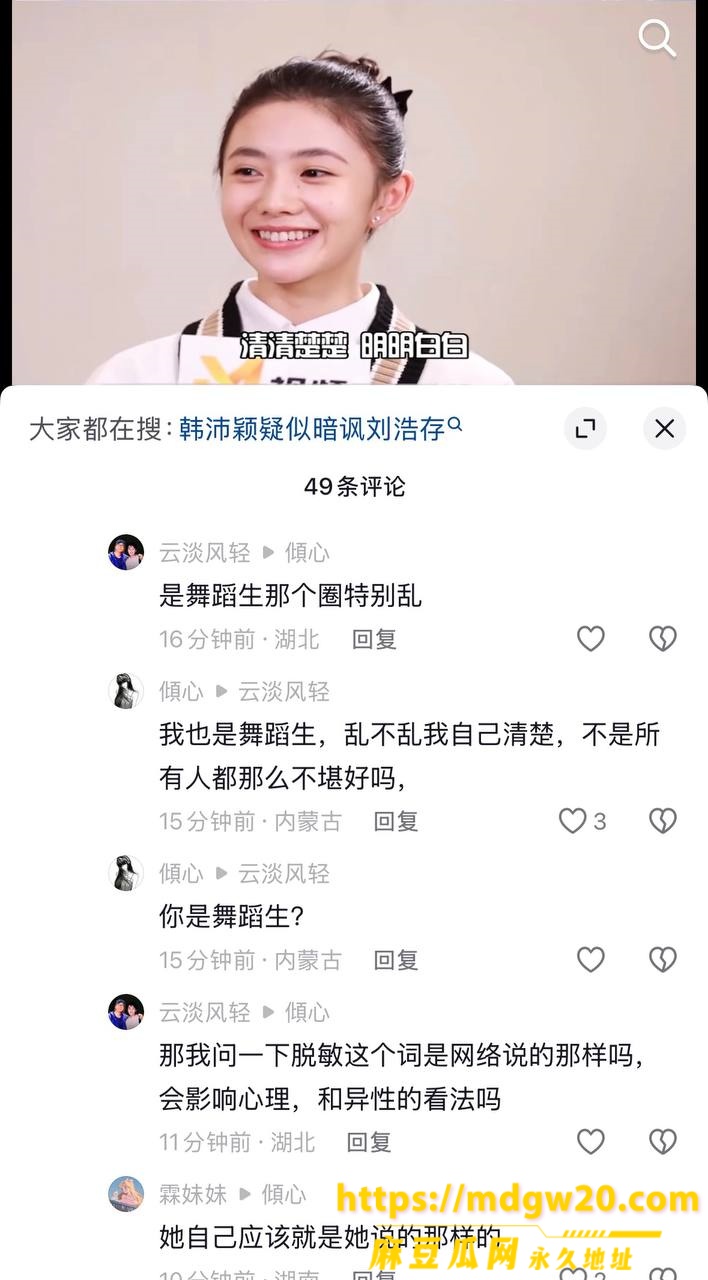Image resolution: width=708 pixels, height=1280 pixels.
Task: Dislike the comment 你是舞蹈生?
Action: [663, 960]
